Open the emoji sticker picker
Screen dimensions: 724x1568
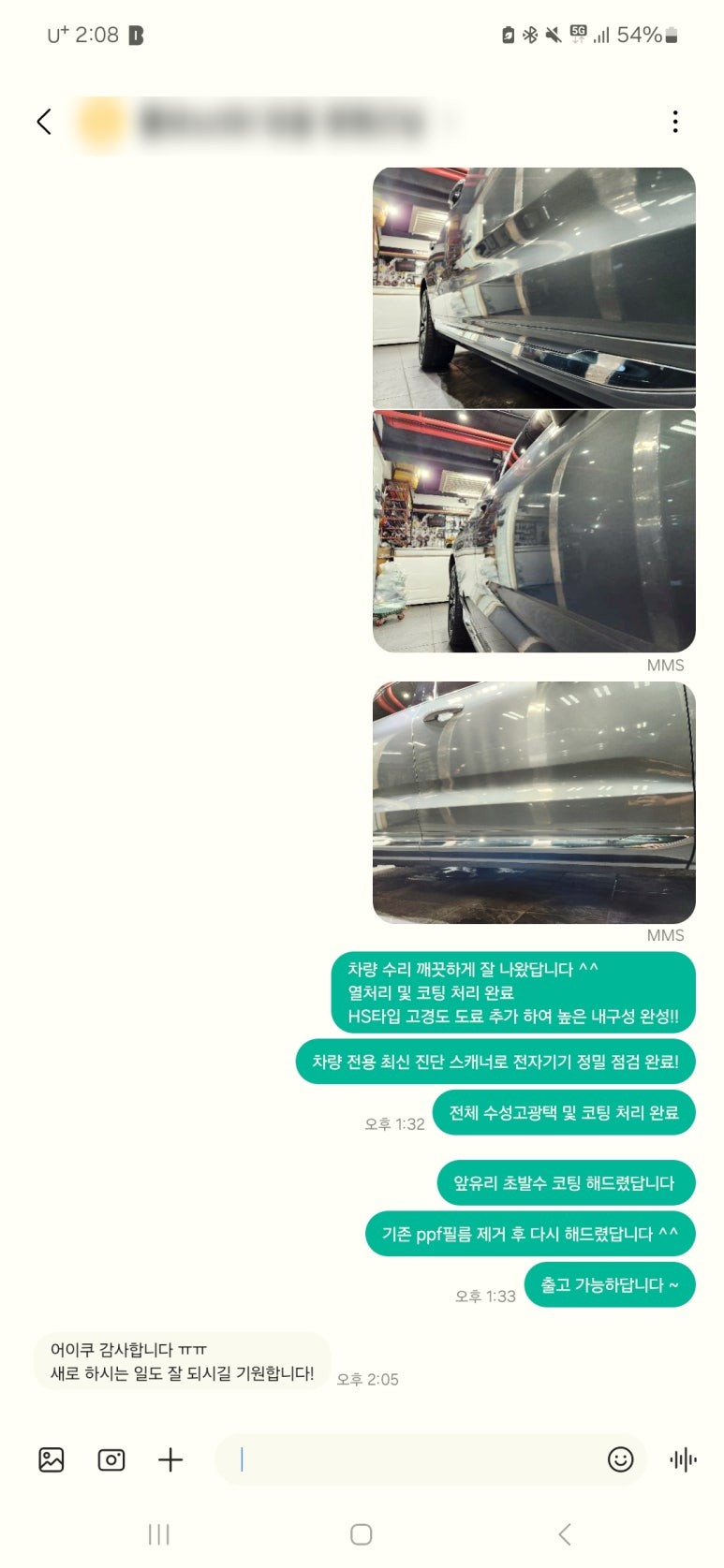coord(620,1459)
